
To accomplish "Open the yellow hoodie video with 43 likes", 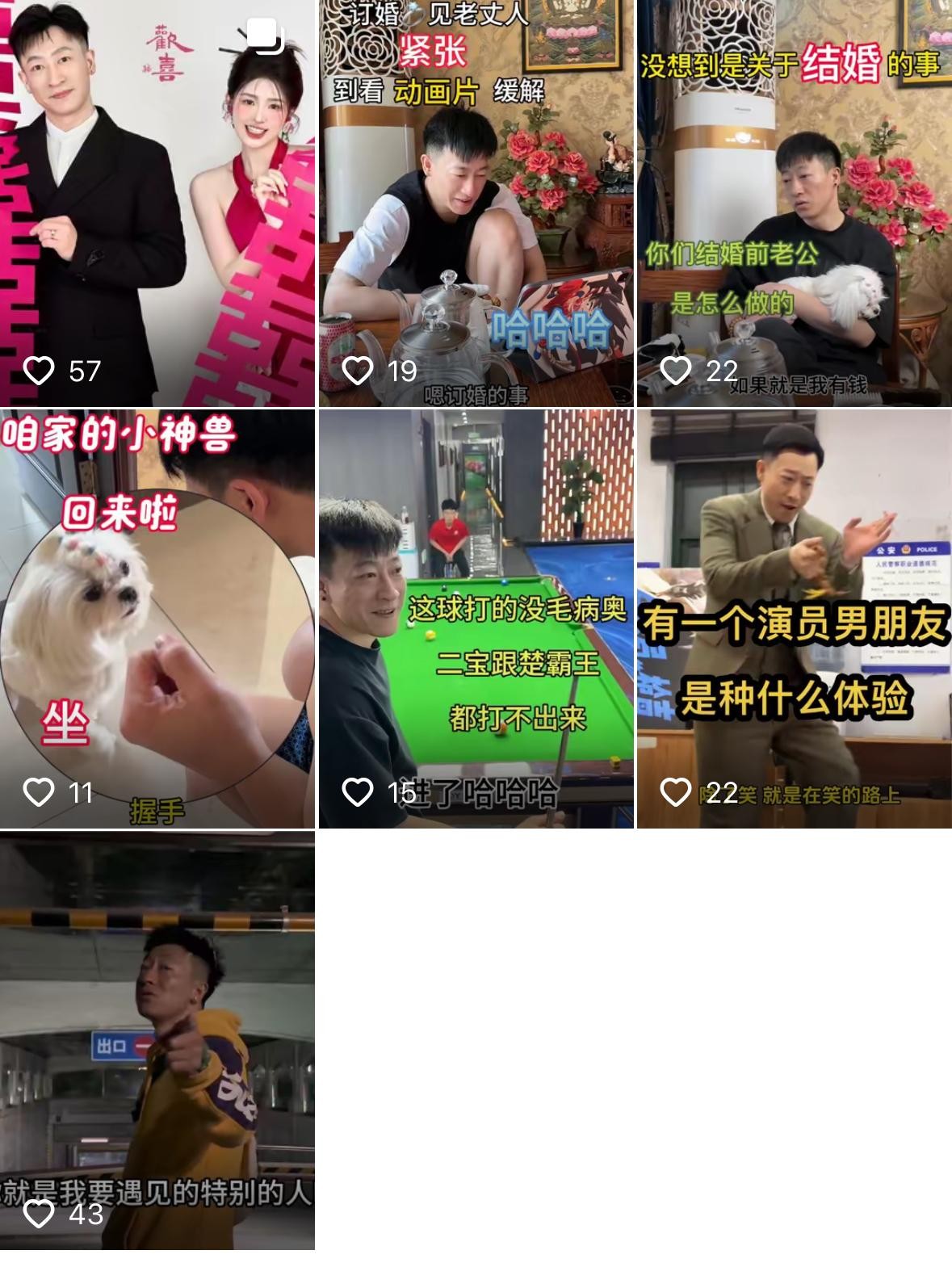I will tap(157, 1042).
